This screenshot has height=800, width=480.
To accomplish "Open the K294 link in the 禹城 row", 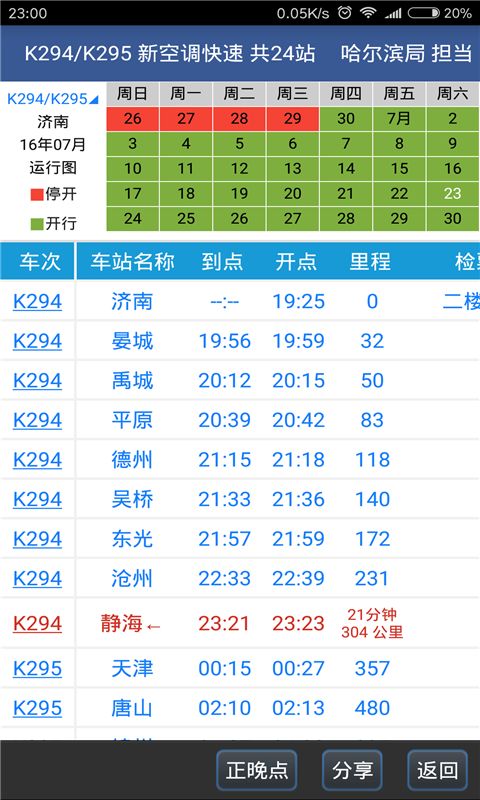I will (37, 381).
